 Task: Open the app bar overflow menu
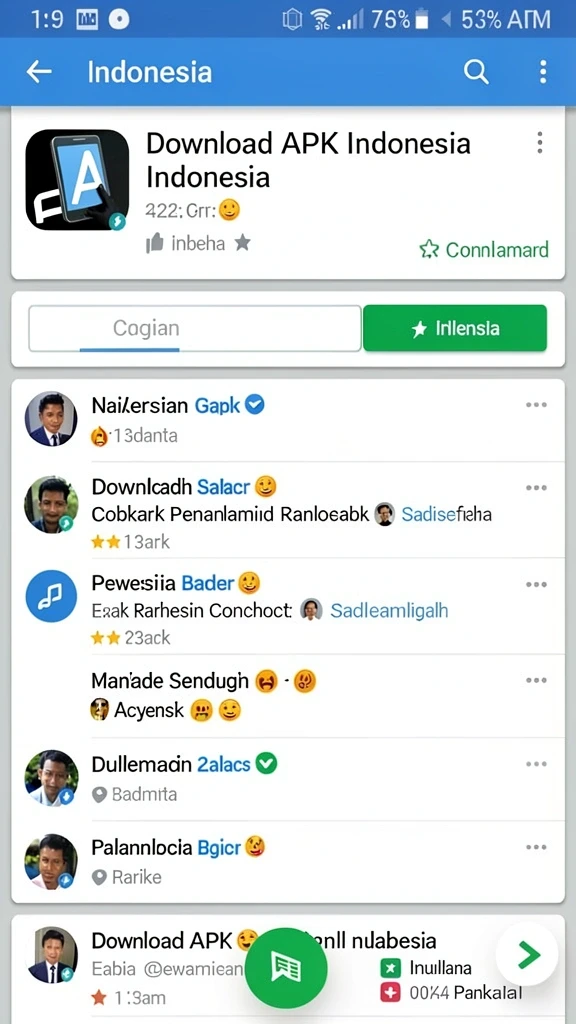(543, 72)
